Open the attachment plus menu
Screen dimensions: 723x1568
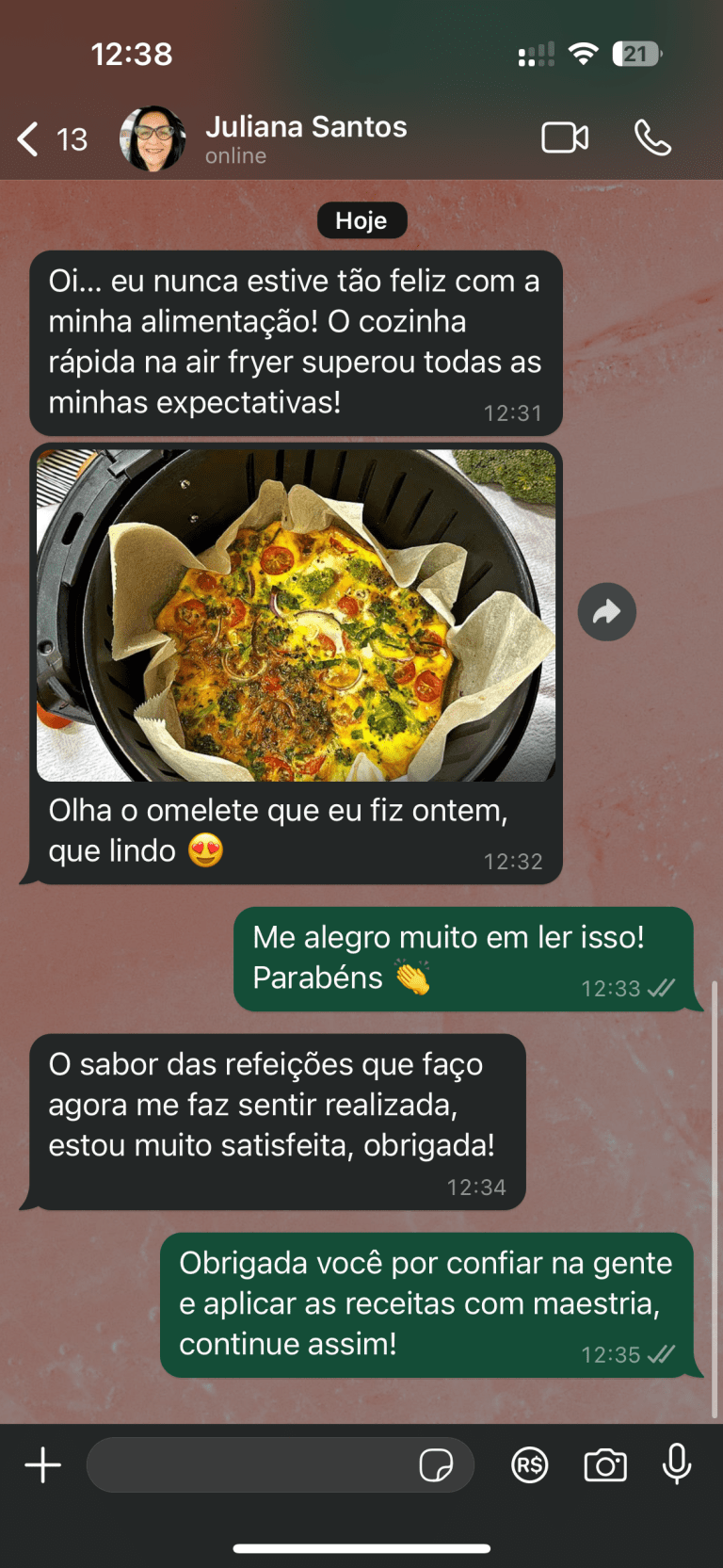(x=43, y=1465)
